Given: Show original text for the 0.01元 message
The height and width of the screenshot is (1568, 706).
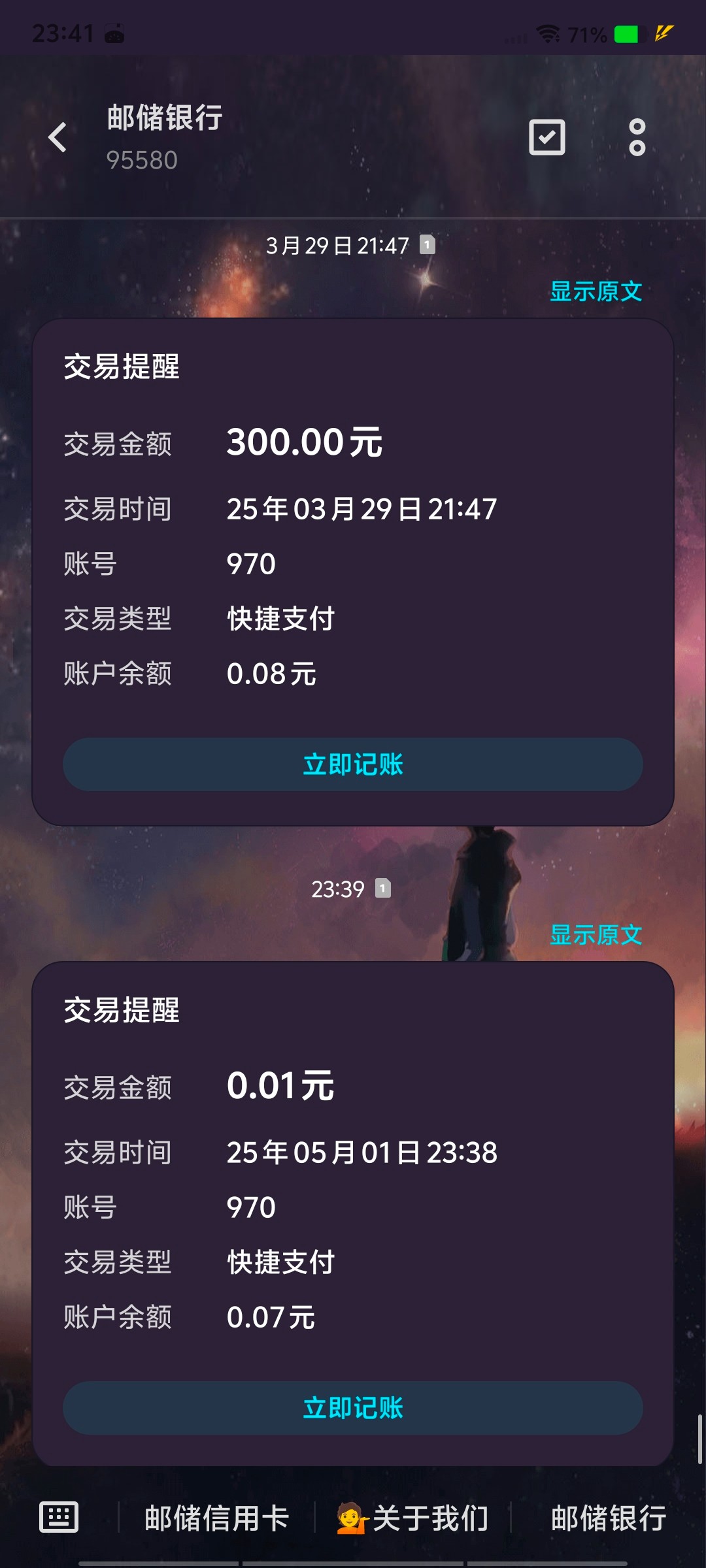Looking at the screenshot, I should pyautogui.click(x=596, y=935).
